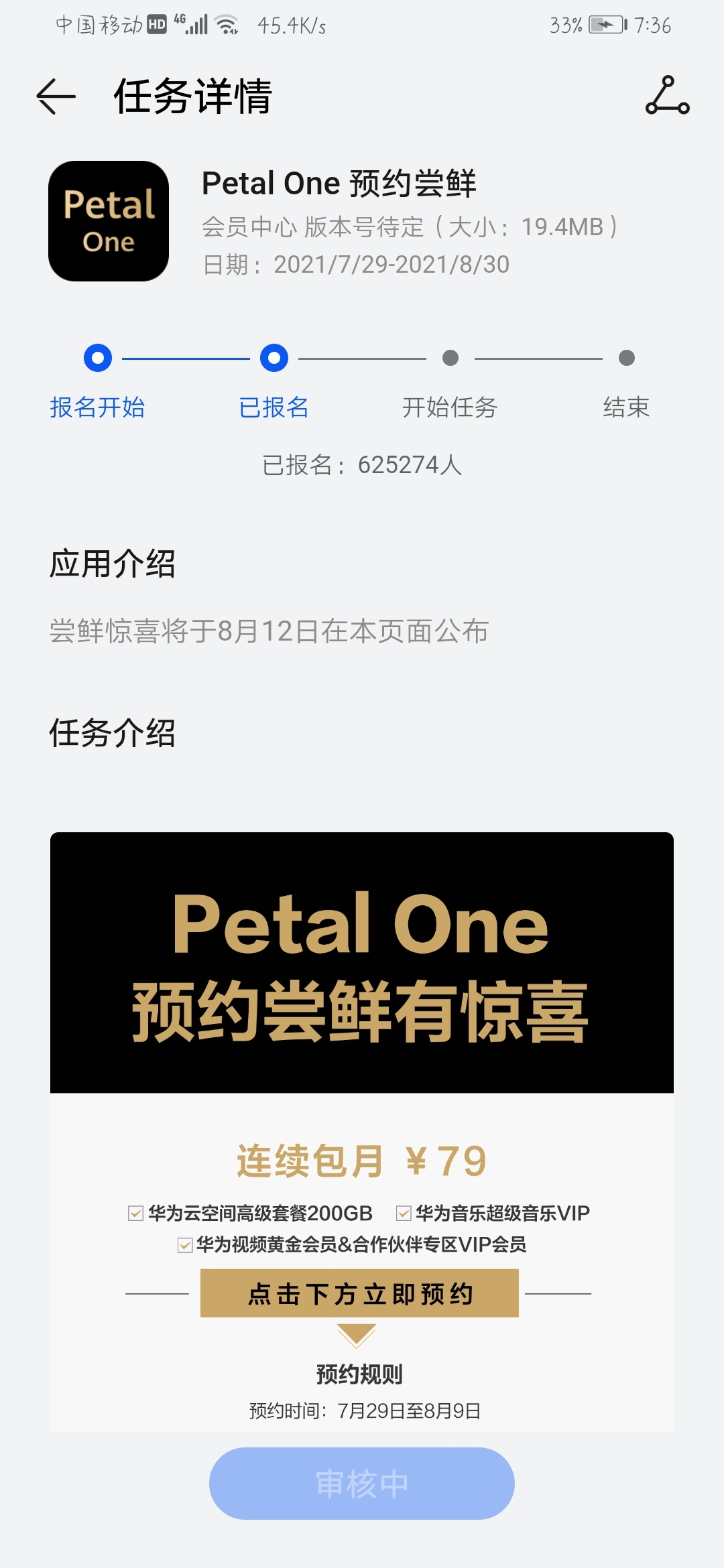The width and height of the screenshot is (724, 1568).
Task: Share this Petal One task
Action: point(667,95)
